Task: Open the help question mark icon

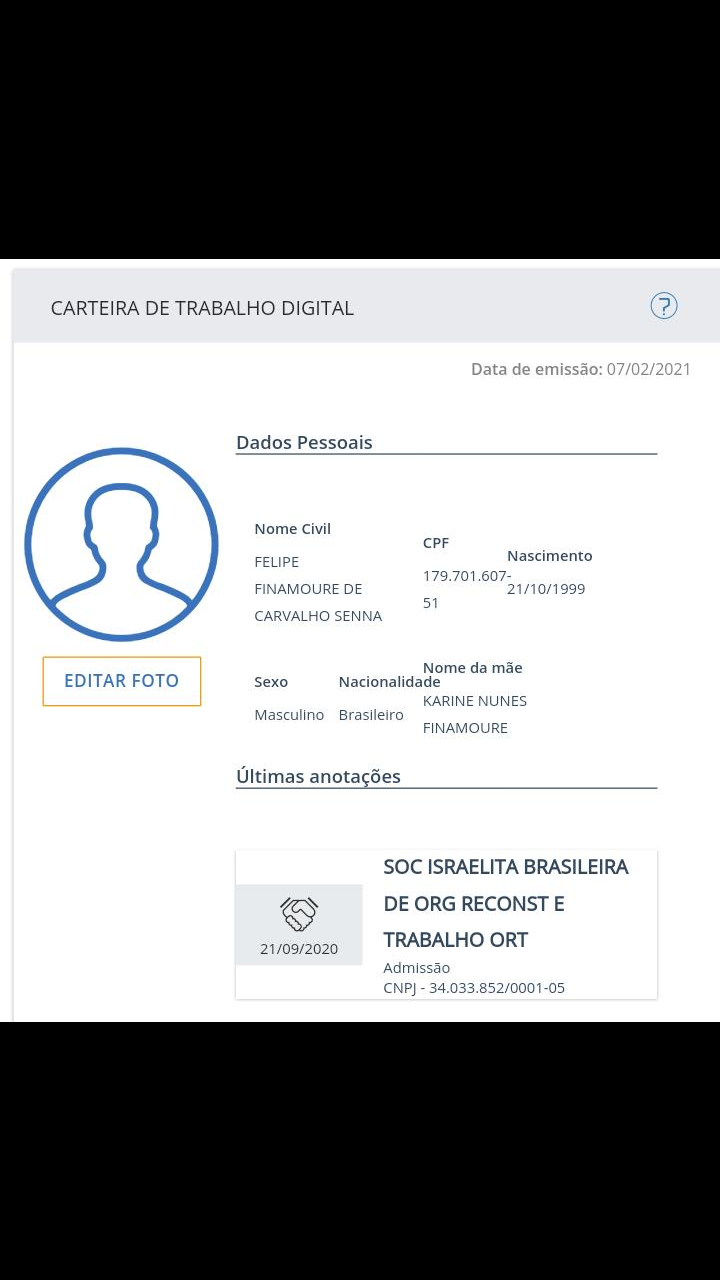Action: click(x=664, y=306)
